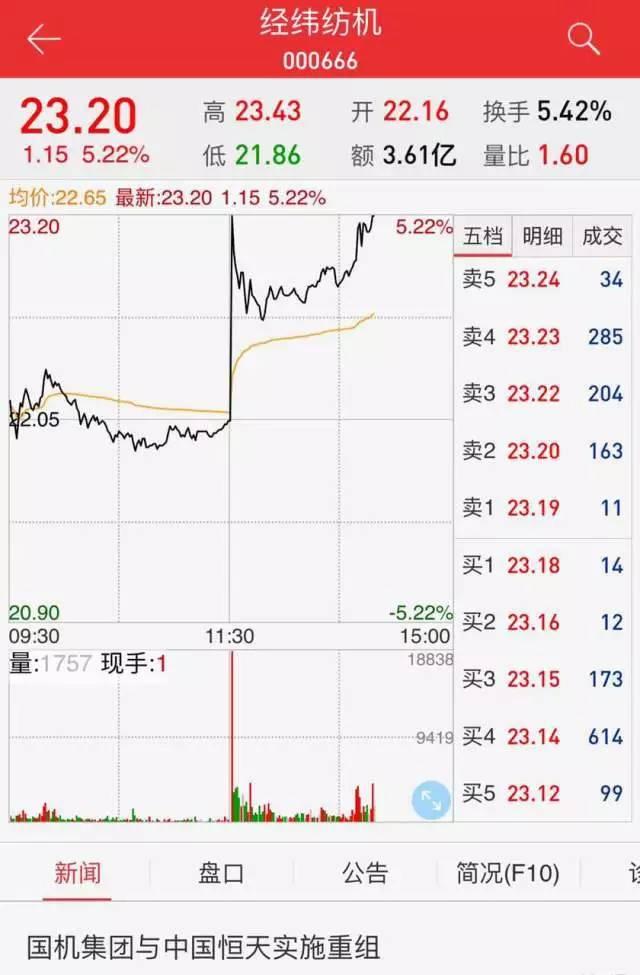View the 公告 tab
The image size is (640, 975).
(x=364, y=873)
